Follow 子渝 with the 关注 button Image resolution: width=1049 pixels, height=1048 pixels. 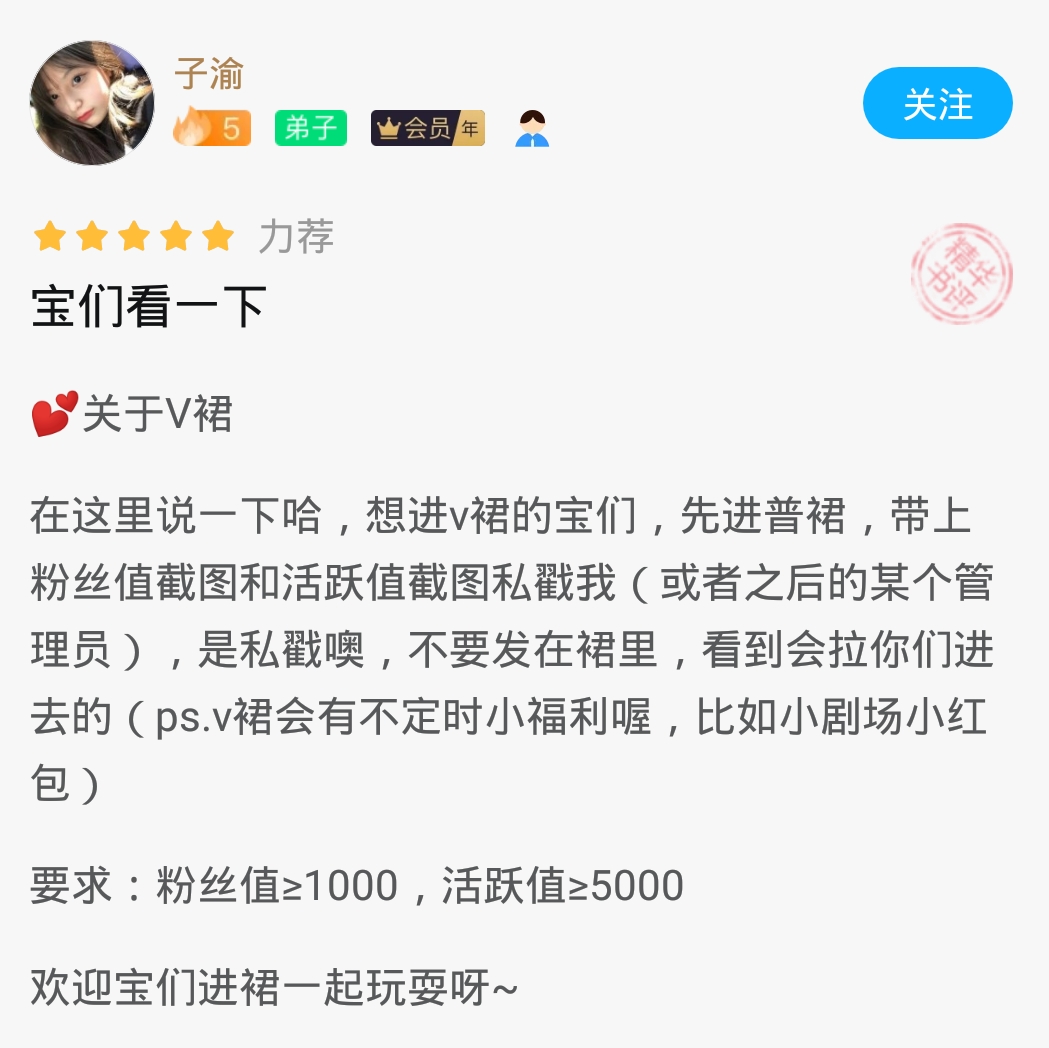coord(937,104)
